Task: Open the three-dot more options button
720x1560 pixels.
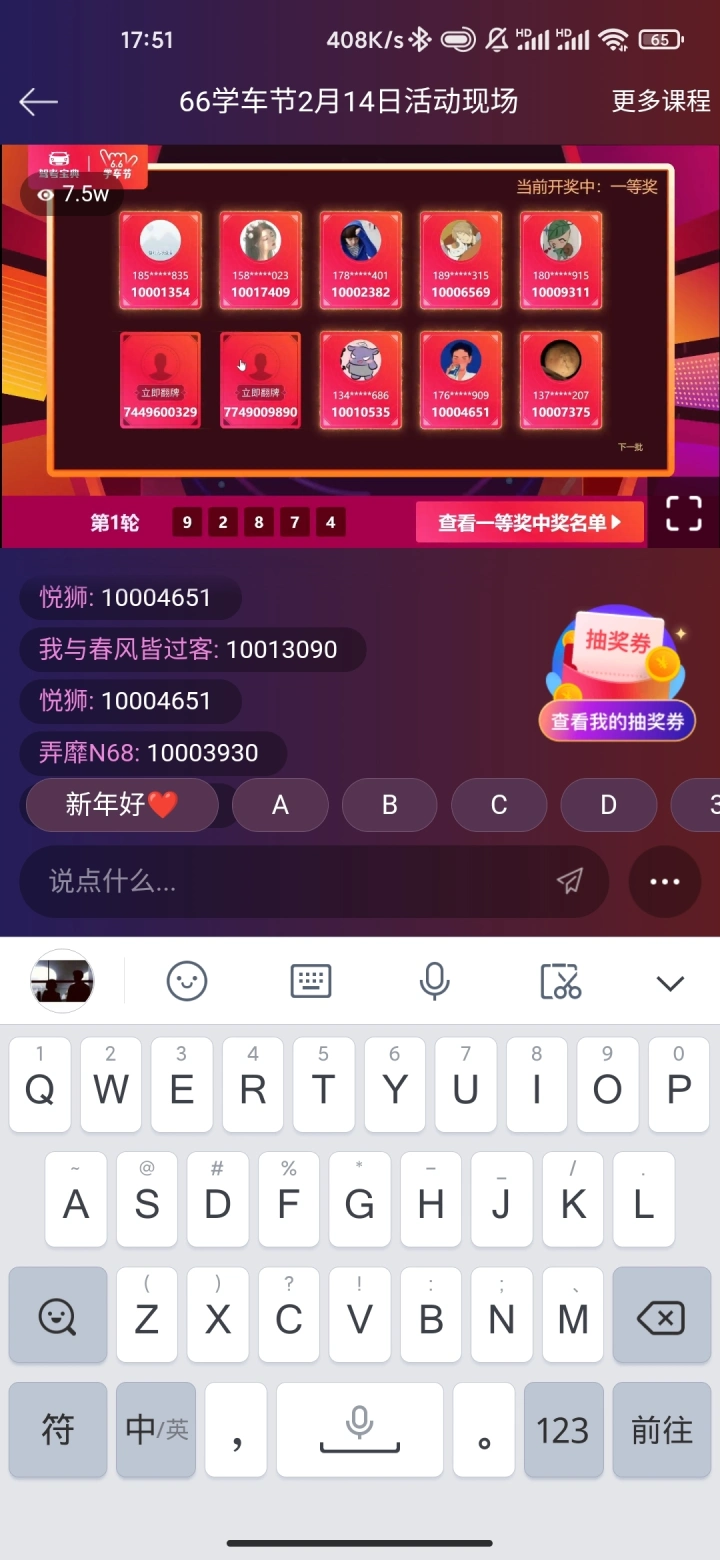Action: click(664, 881)
